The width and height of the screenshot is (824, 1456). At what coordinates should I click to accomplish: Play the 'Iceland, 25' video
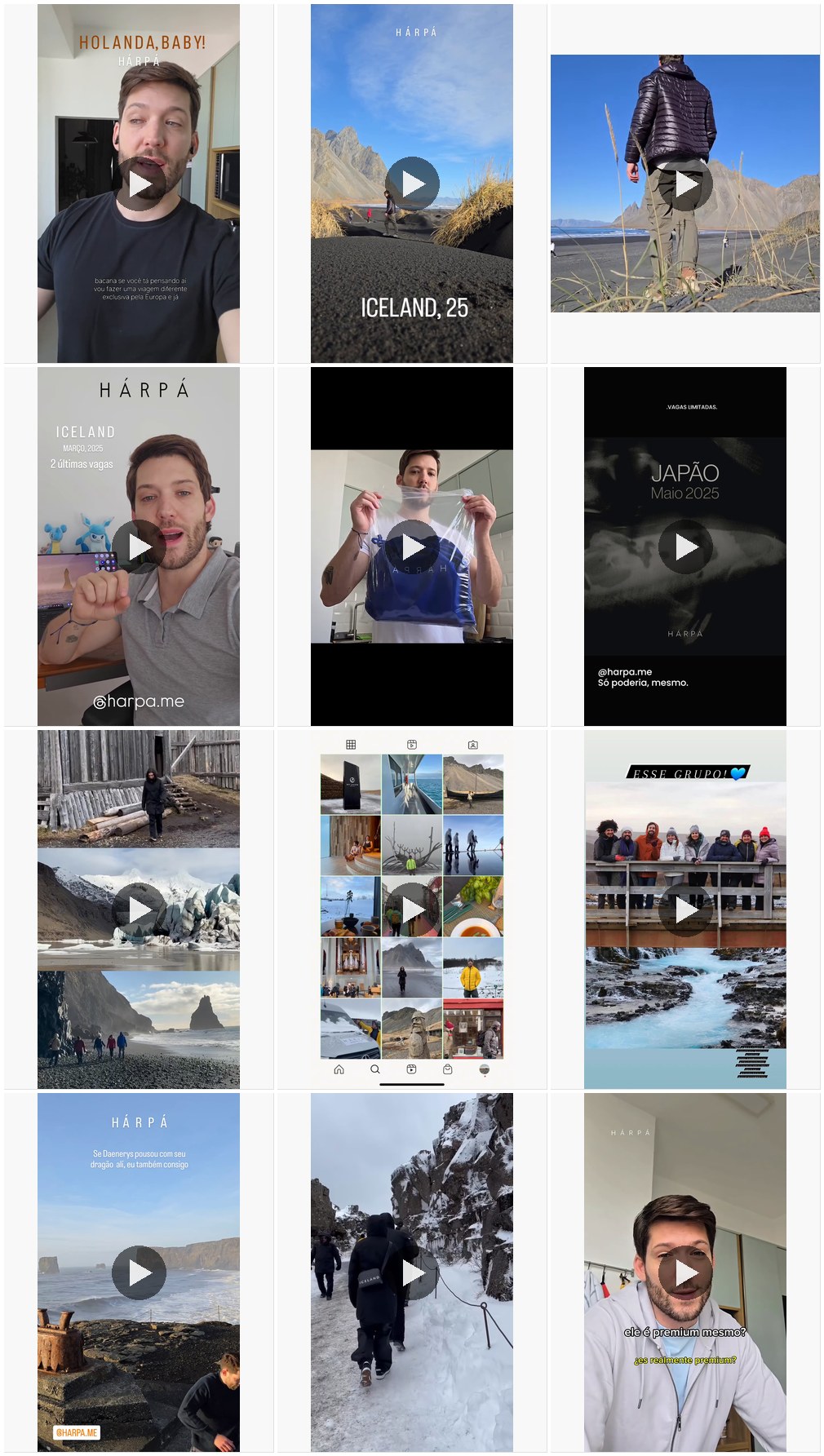tap(412, 184)
